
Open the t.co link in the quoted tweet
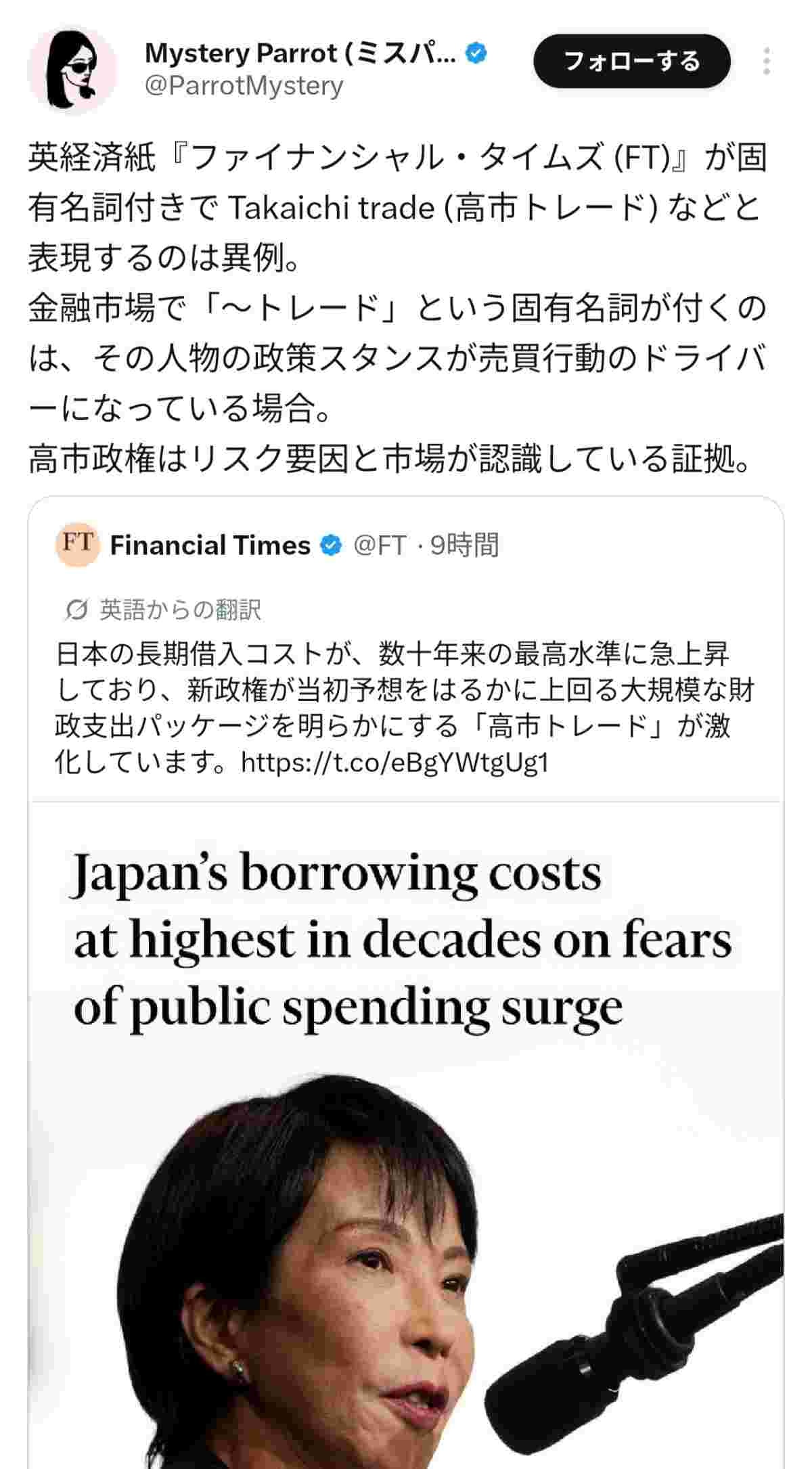394,763
